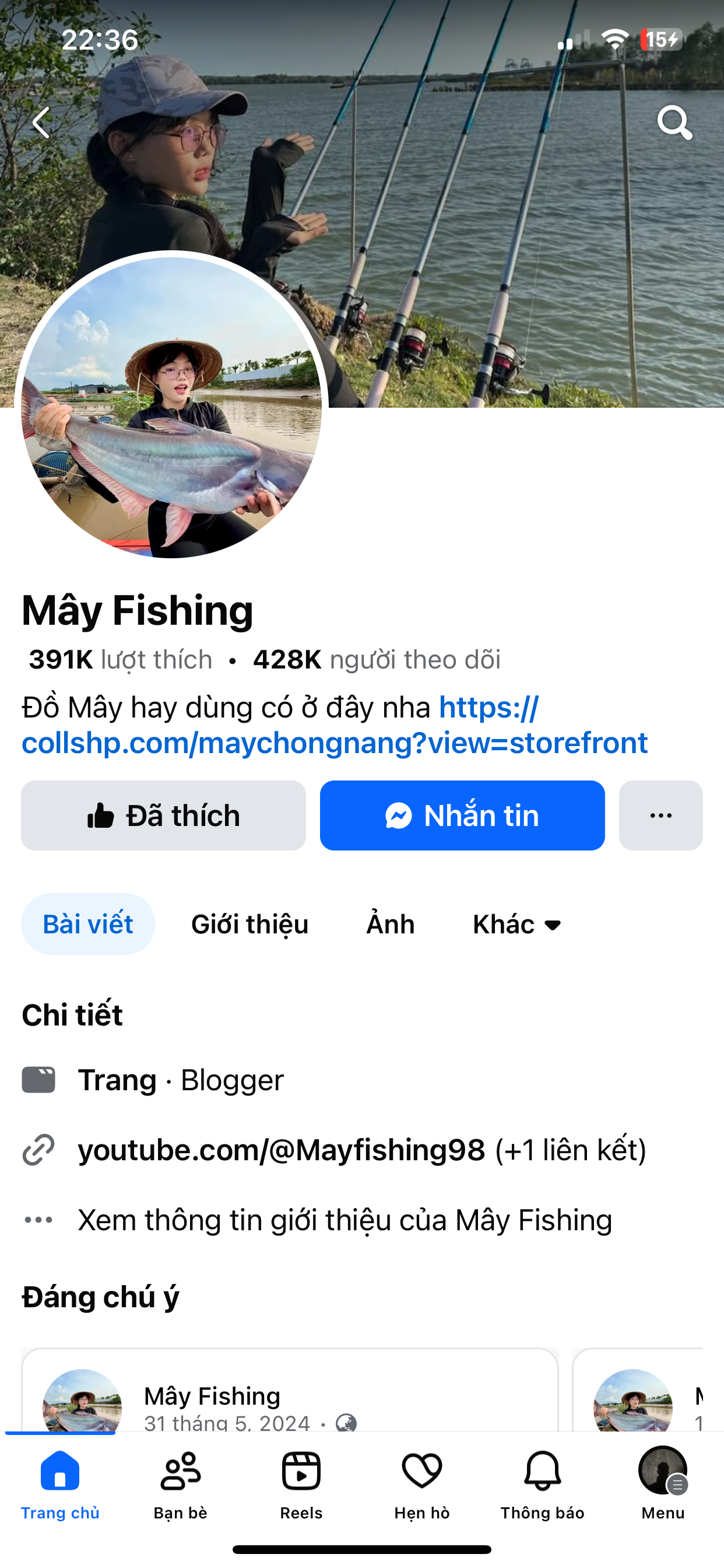Open the Hẹn hò tab

(421, 1483)
